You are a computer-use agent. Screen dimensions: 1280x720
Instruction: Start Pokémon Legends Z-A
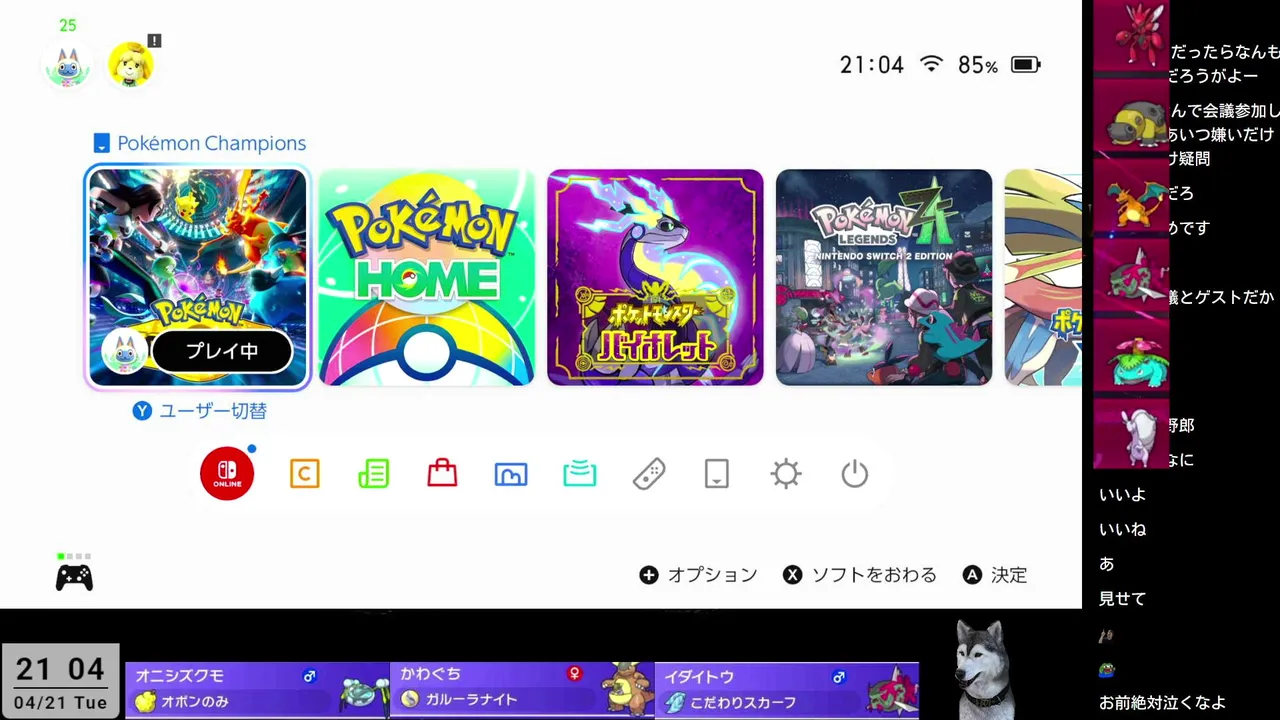coord(884,277)
